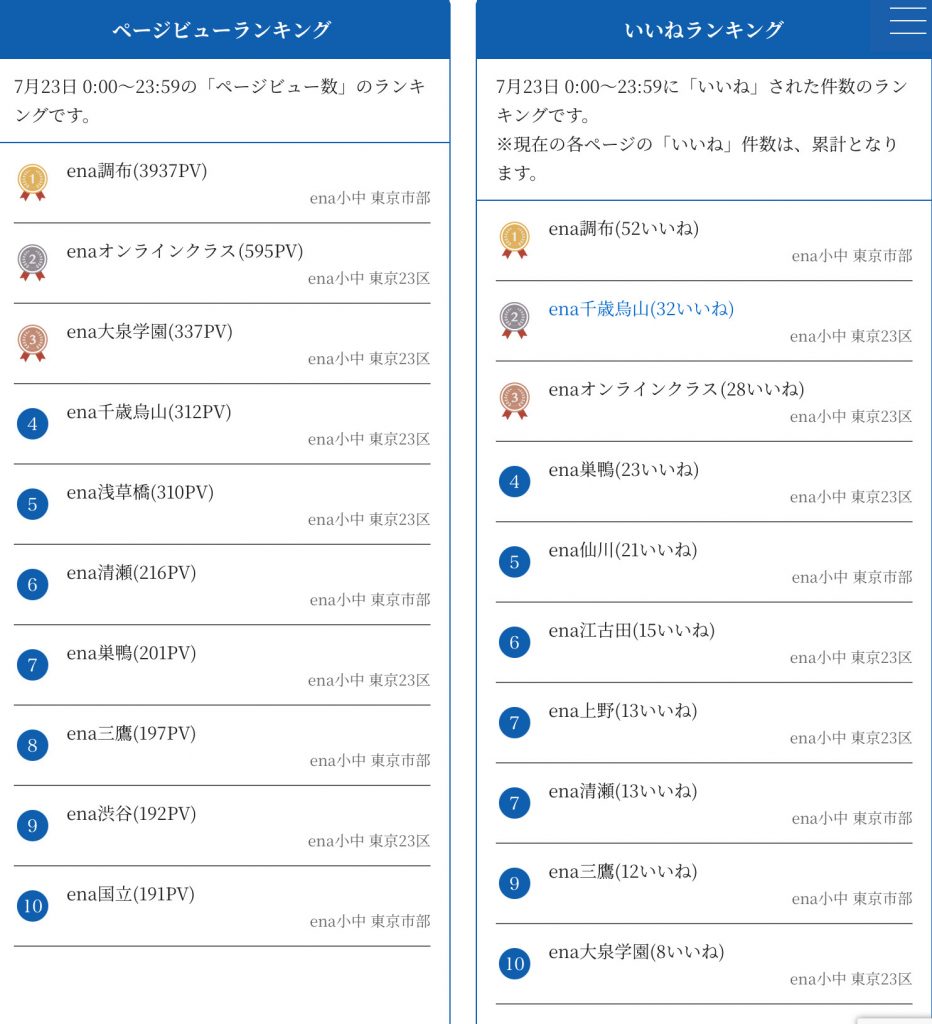This screenshot has width=932, height=1024.
Task: Open ena巣鴨 (23いいね) entry
Action: [x=624, y=470]
